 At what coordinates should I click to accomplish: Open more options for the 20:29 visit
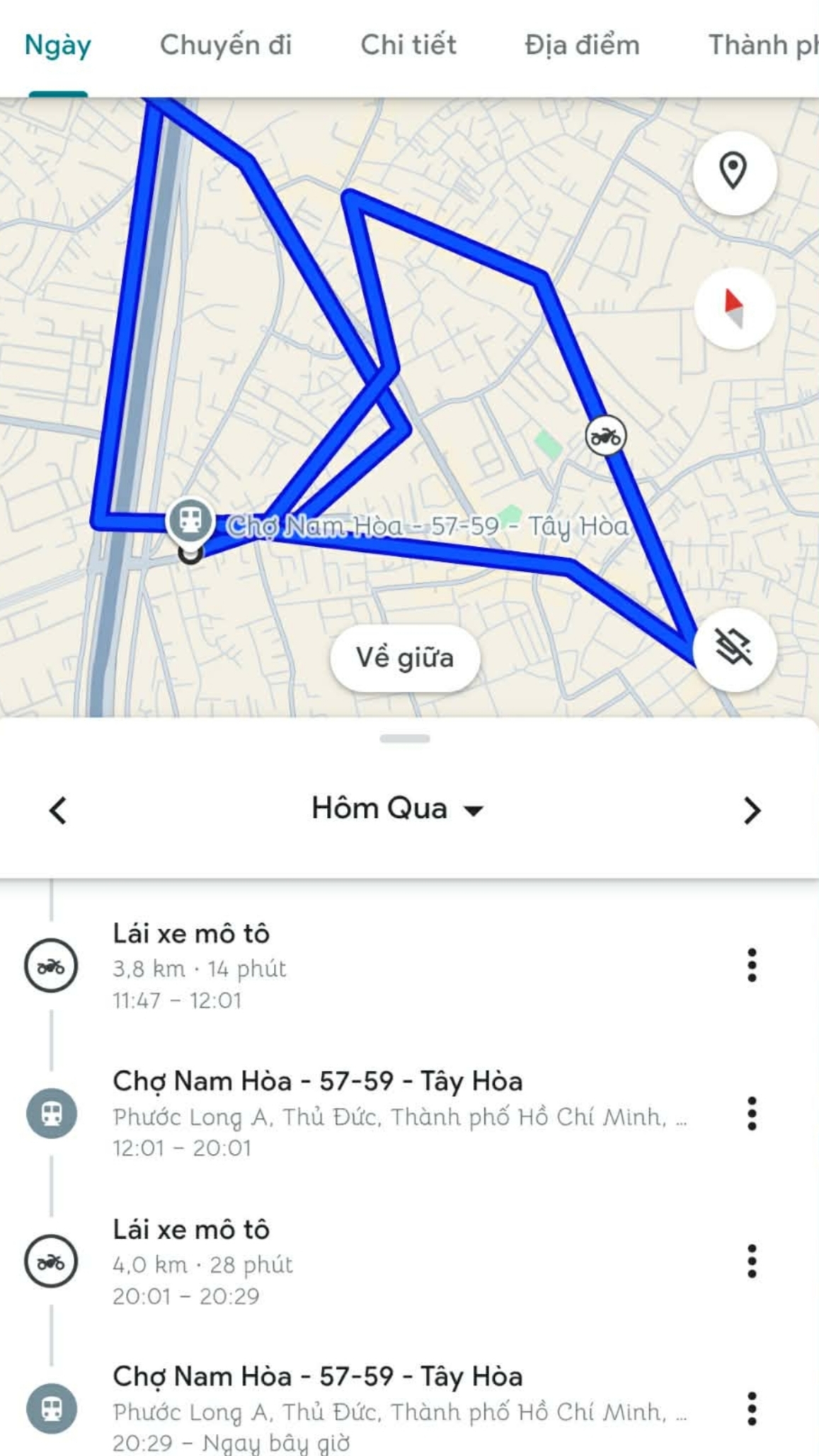[x=752, y=1409]
